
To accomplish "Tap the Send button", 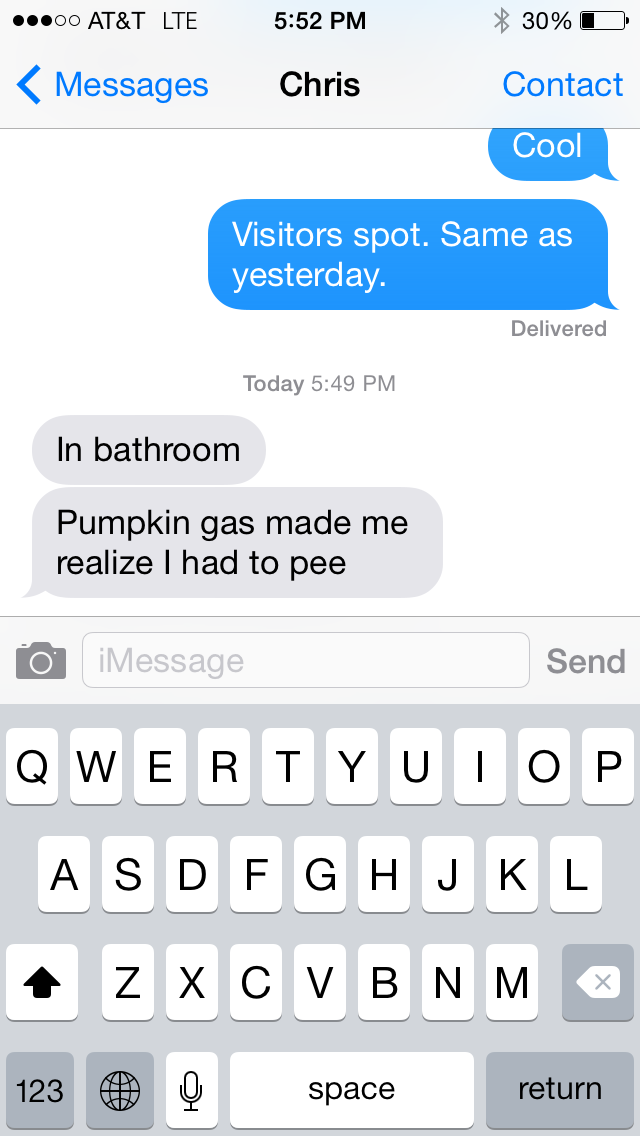I will 585,661.
